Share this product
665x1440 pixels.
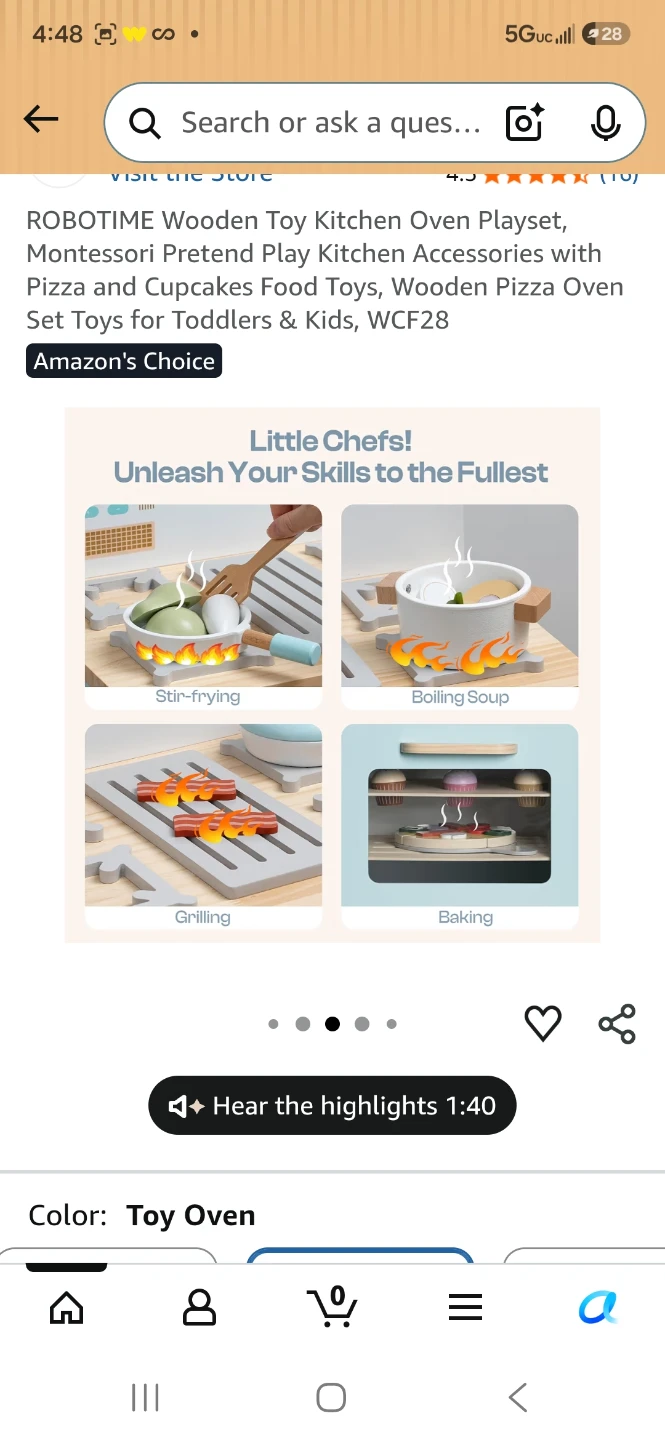pyautogui.click(x=617, y=1024)
